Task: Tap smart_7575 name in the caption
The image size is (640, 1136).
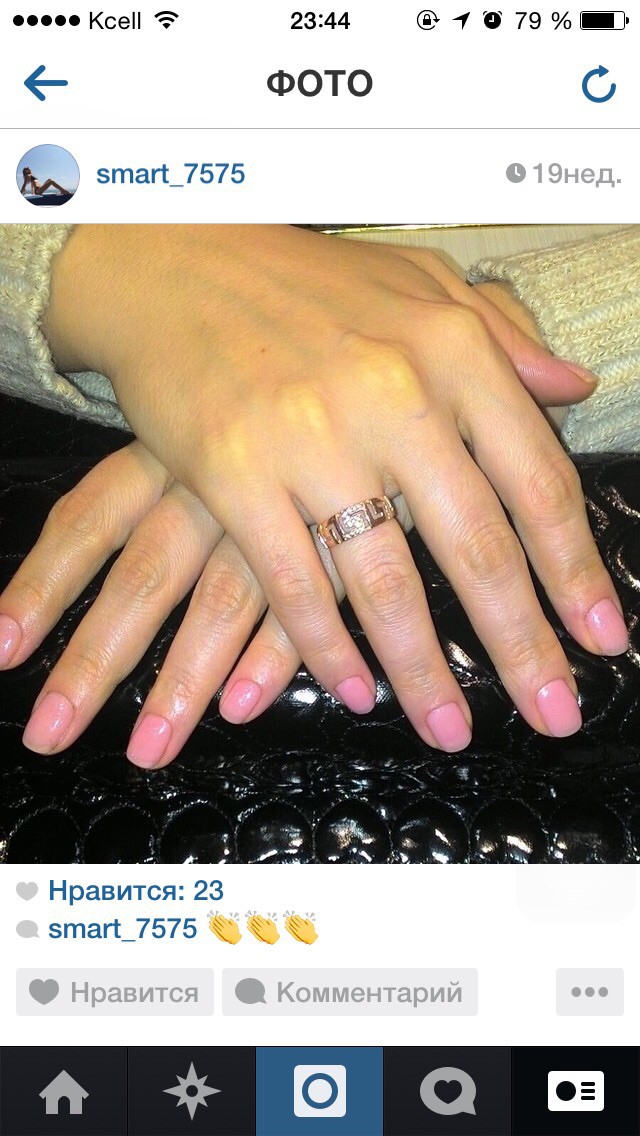Action: pos(122,928)
